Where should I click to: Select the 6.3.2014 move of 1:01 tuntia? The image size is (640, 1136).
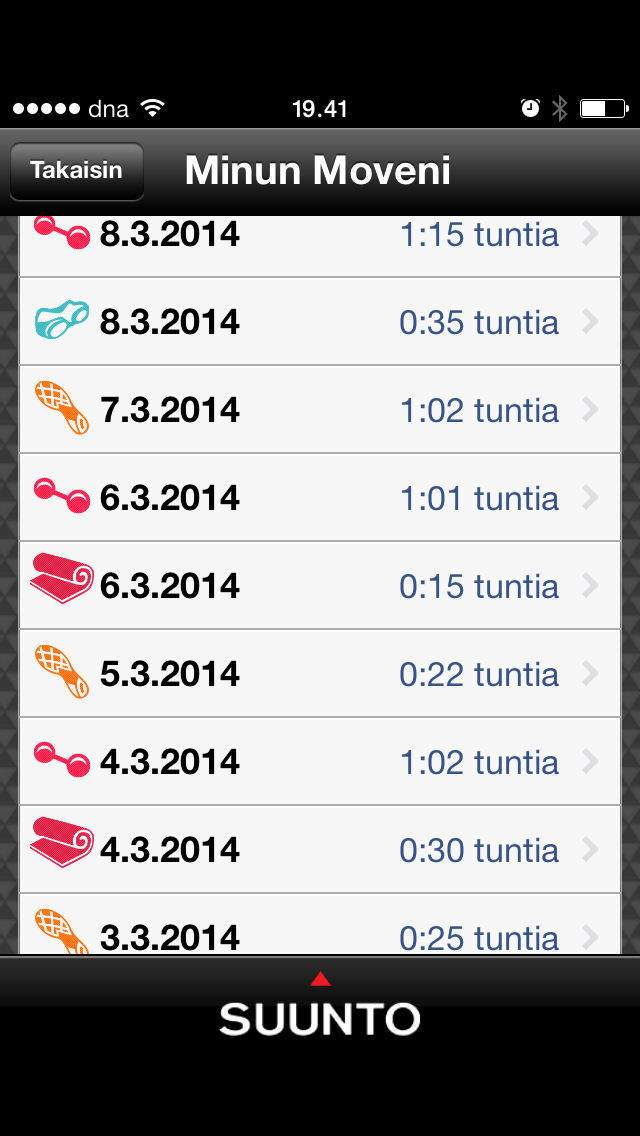pyautogui.click(x=320, y=498)
